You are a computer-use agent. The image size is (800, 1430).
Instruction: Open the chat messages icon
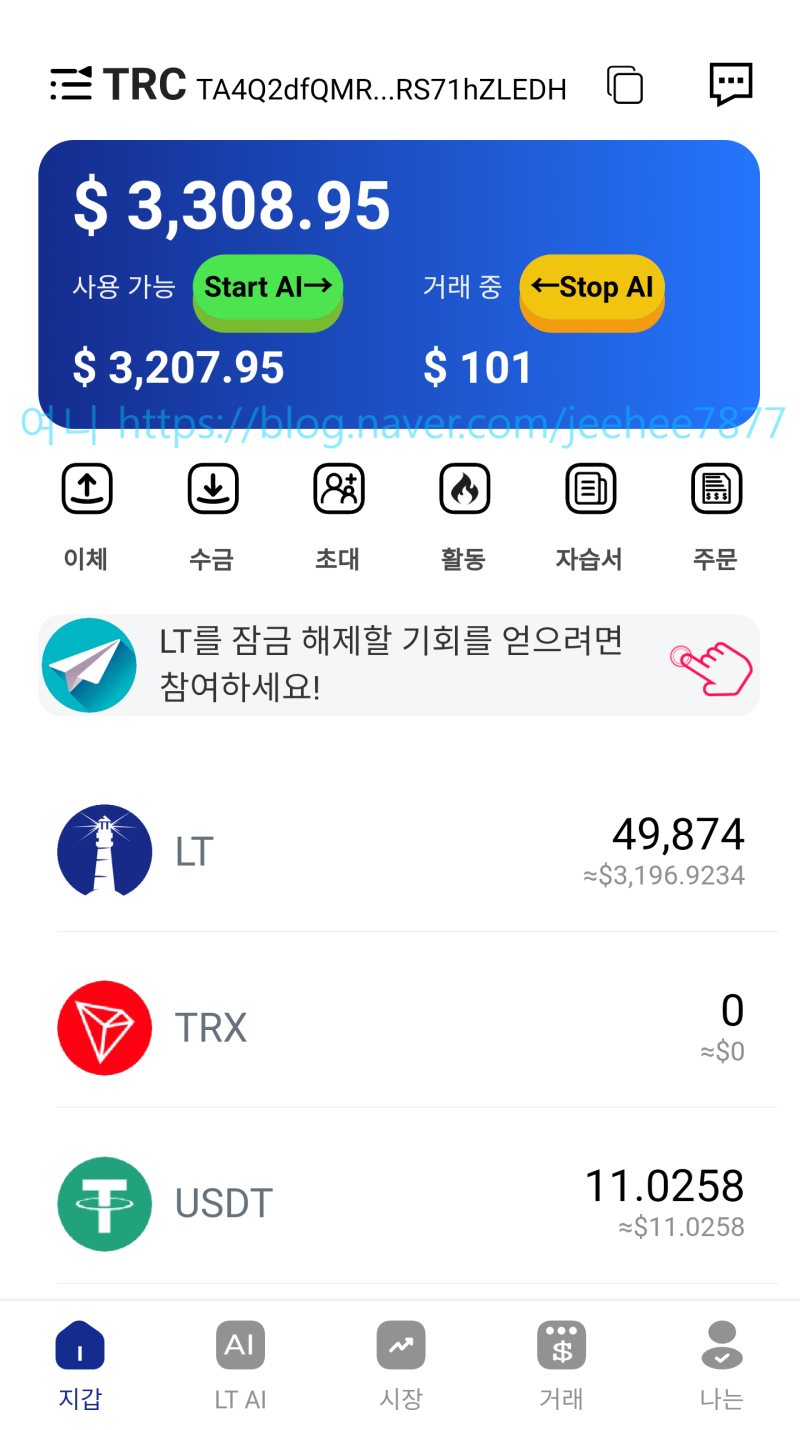click(x=730, y=85)
